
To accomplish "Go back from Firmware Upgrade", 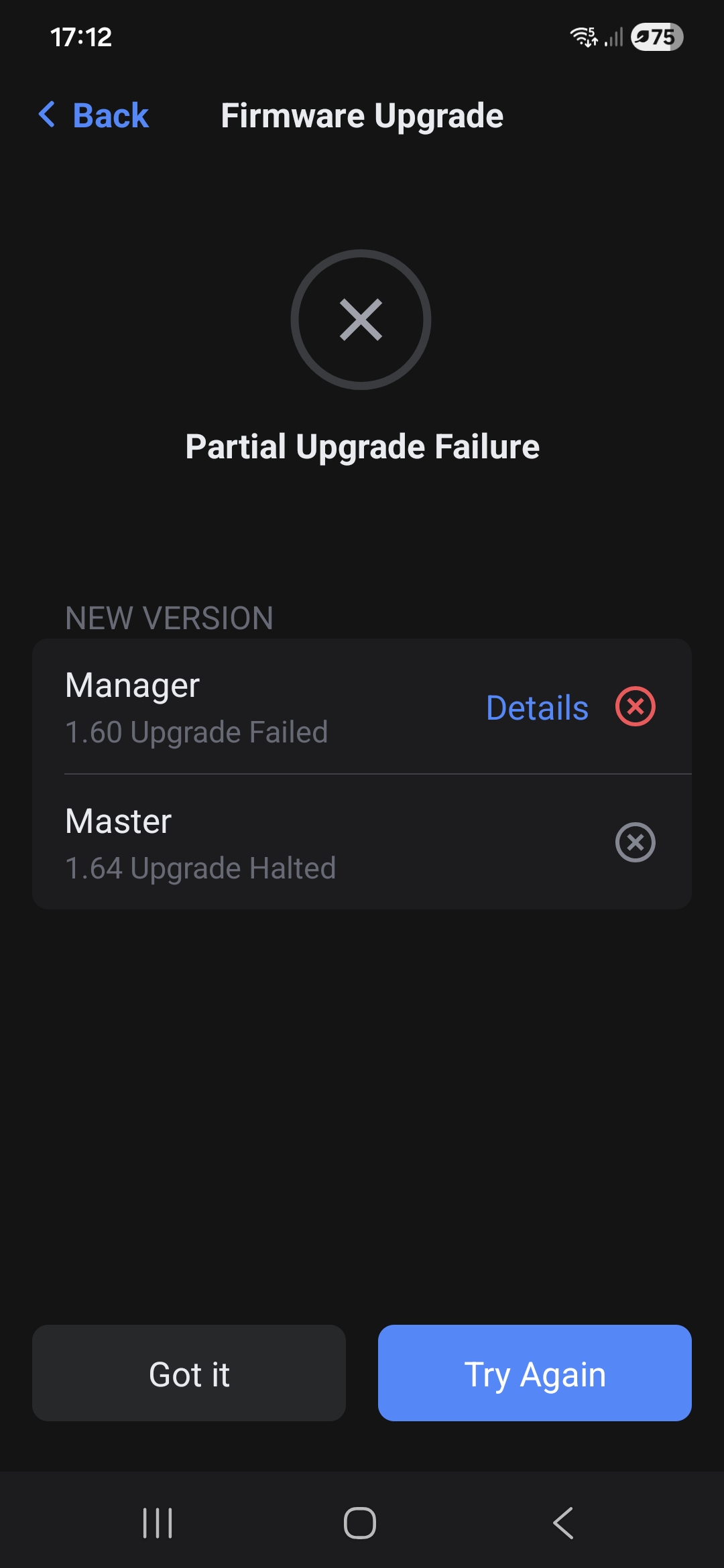I will click(94, 115).
